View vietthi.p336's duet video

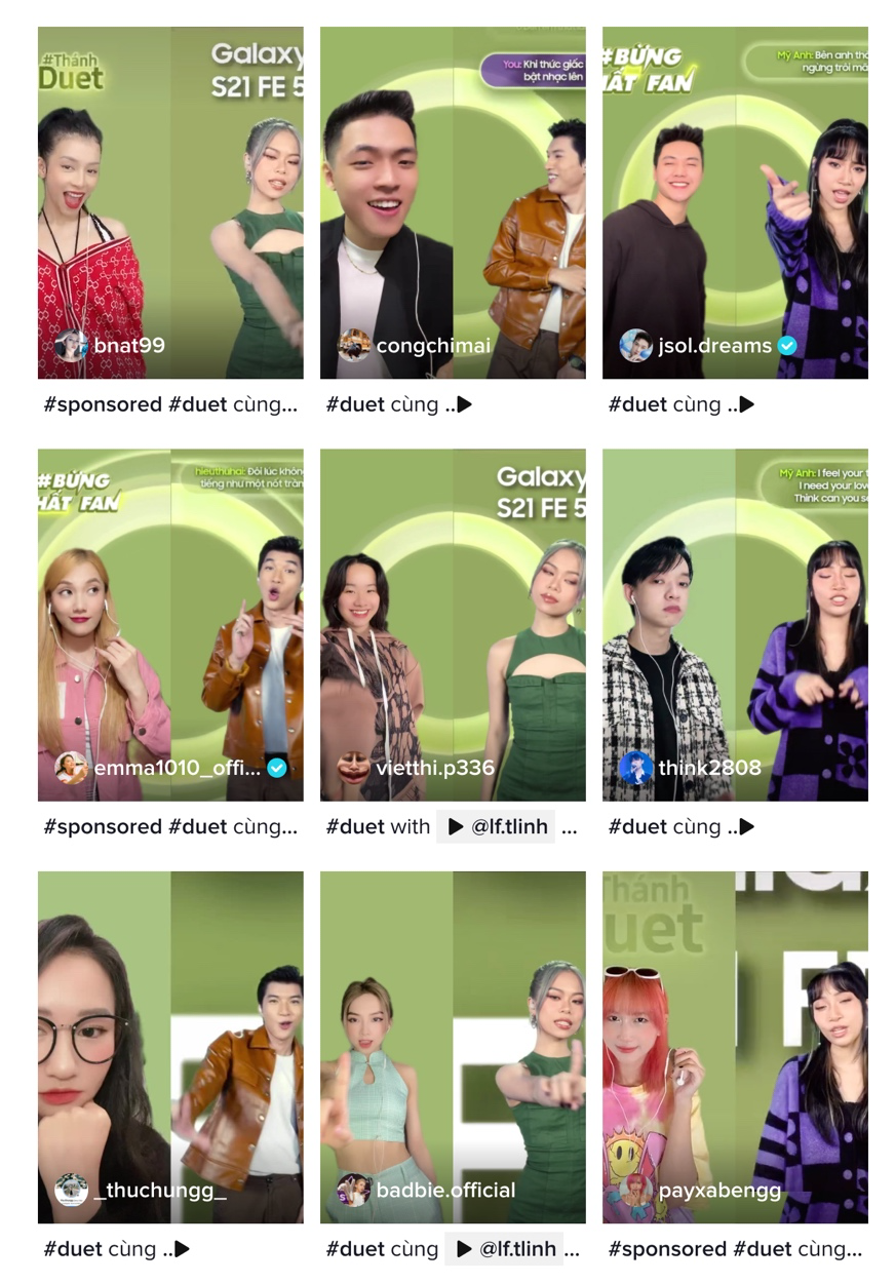[x=452, y=622]
